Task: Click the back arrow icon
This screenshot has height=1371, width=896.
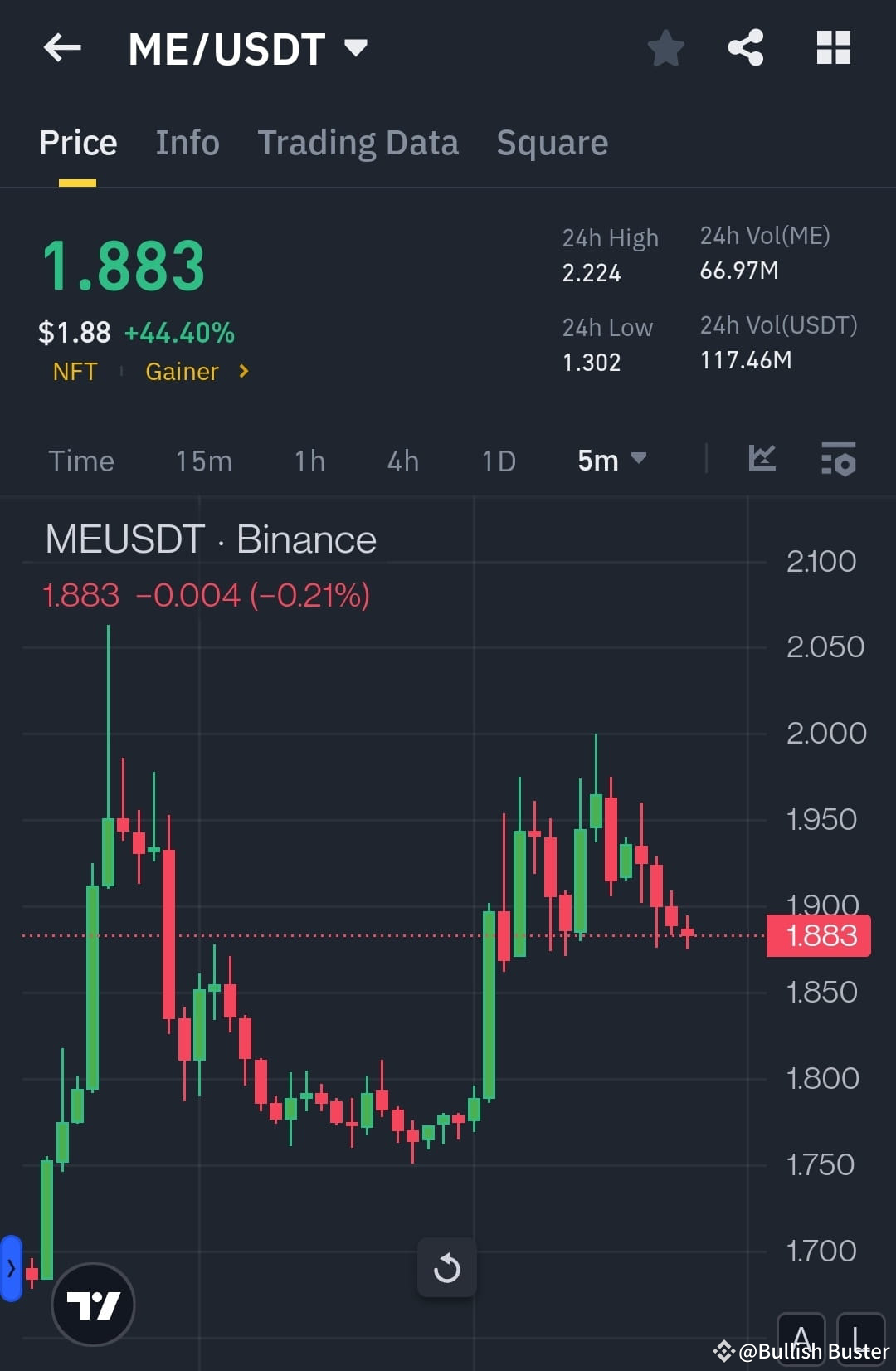Action: 62,47
